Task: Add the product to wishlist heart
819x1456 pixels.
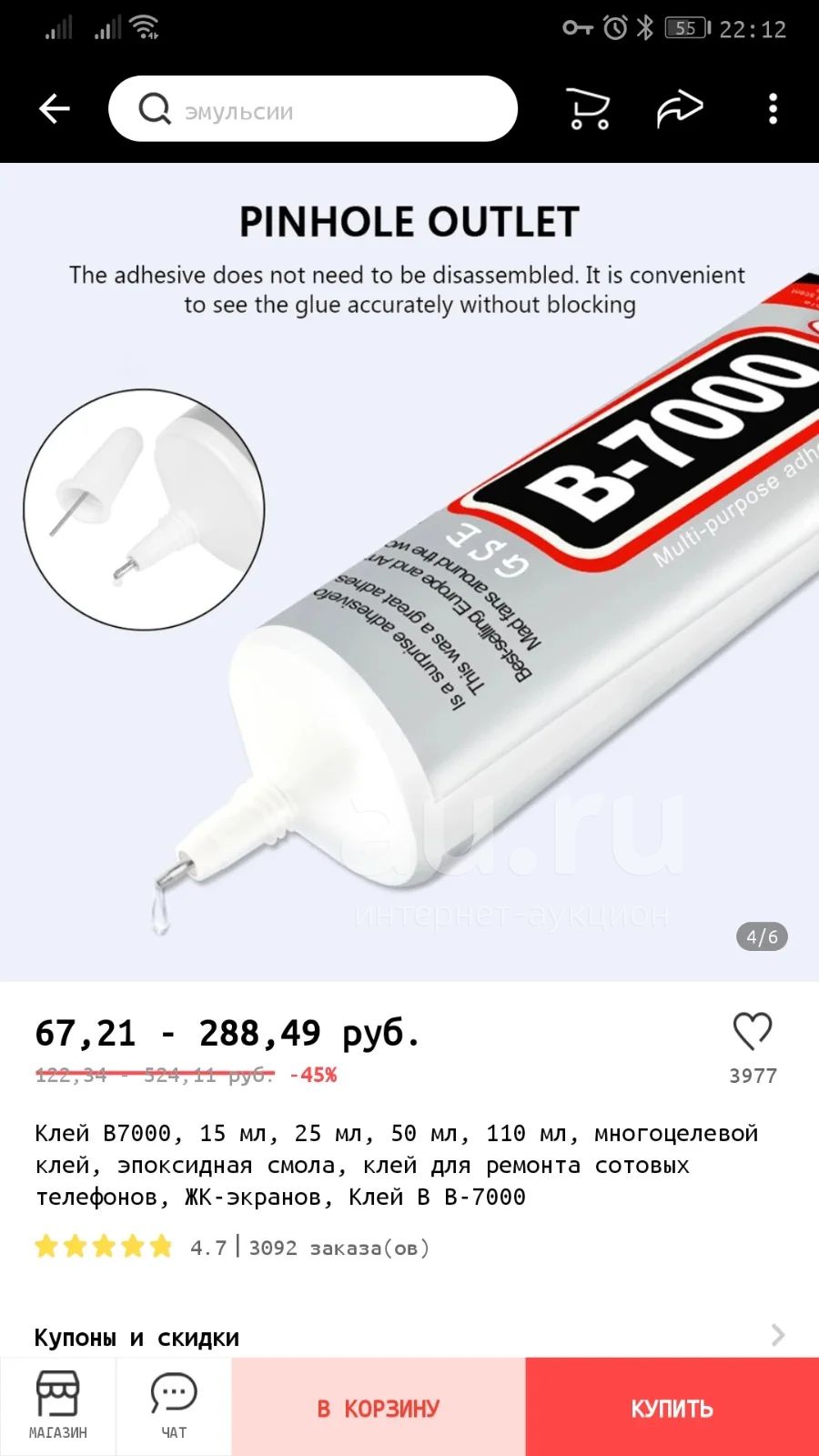Action: (753, 1031)
